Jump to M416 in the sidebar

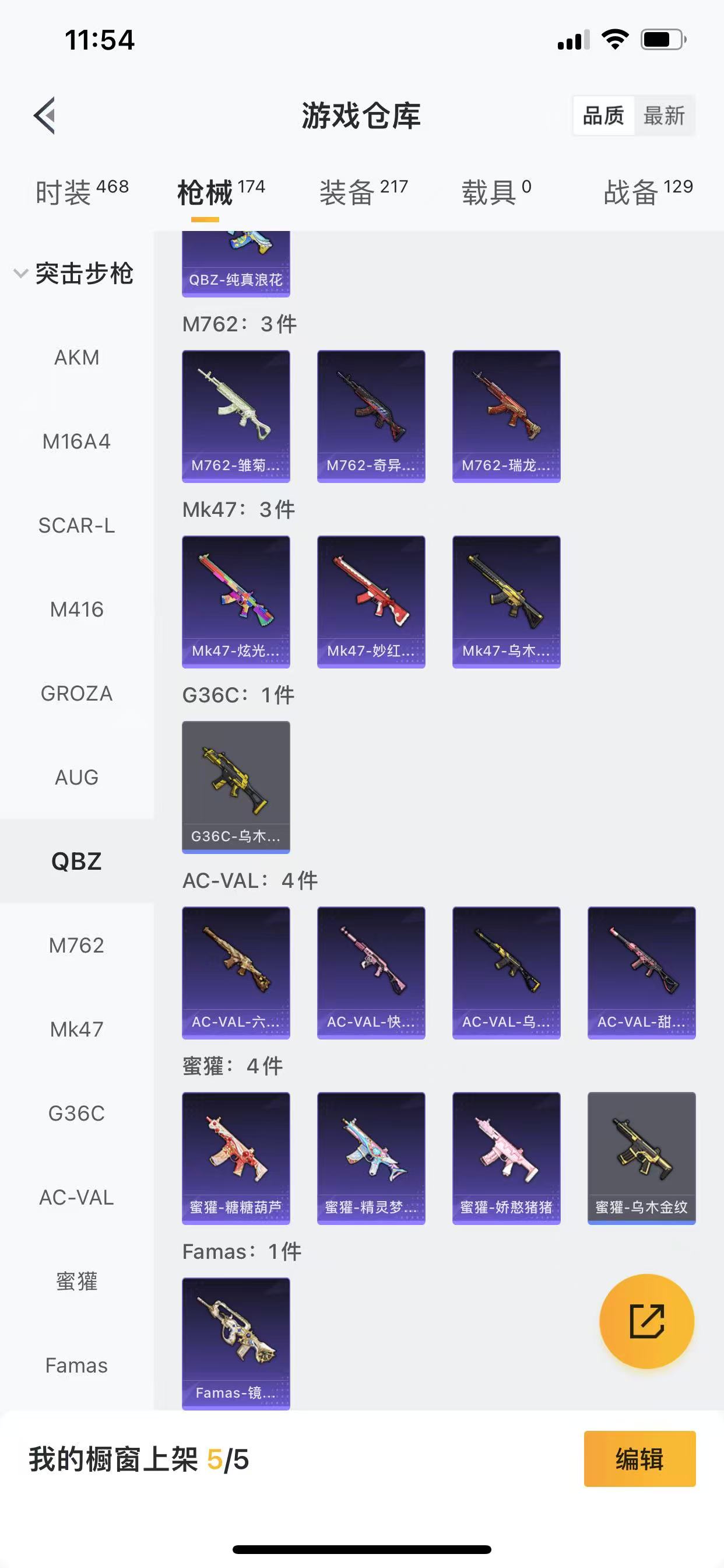point(77,610)
